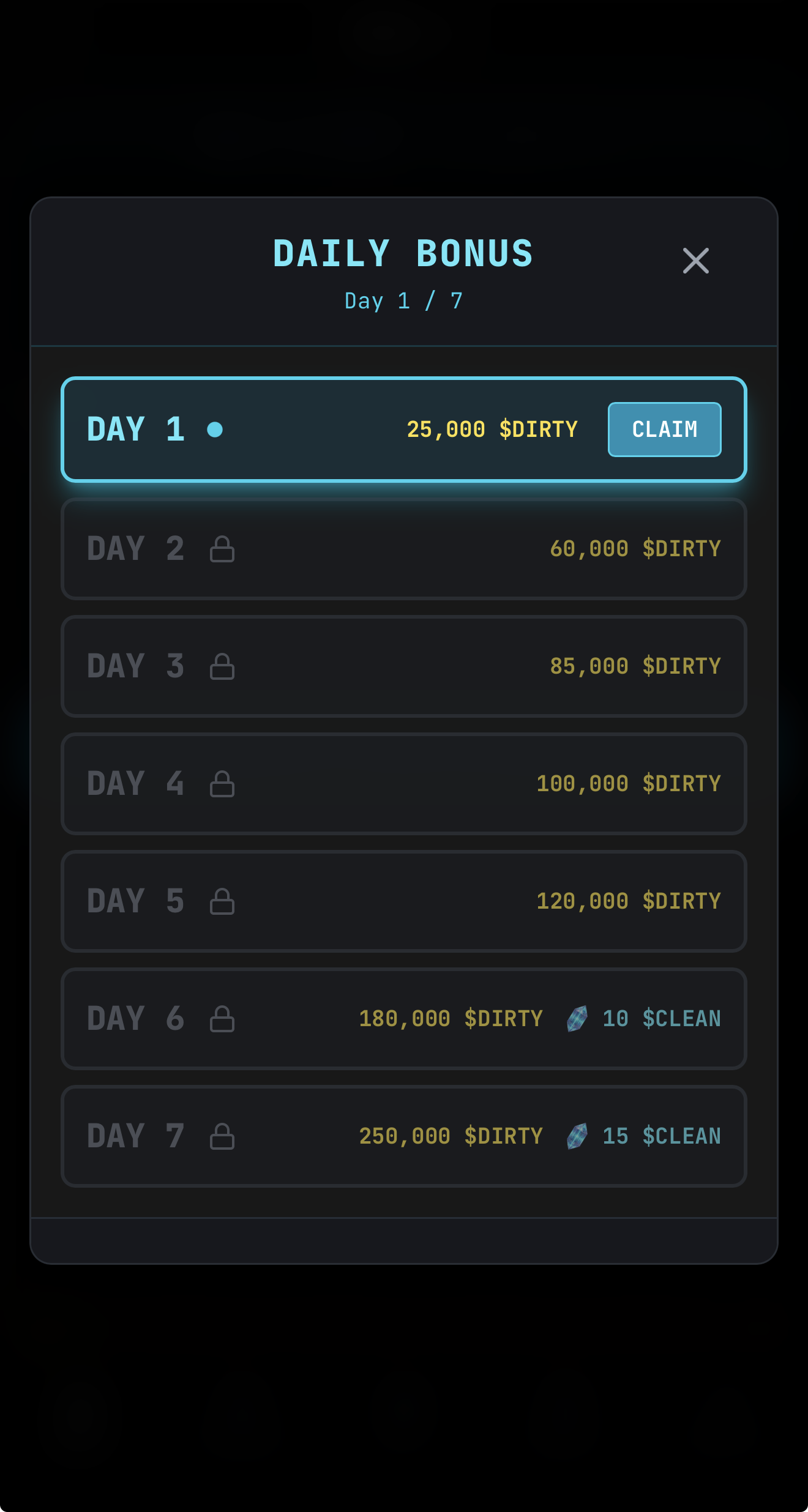Click the blue active-day dot beside Day 1
808x1512 pixels.
215,430
